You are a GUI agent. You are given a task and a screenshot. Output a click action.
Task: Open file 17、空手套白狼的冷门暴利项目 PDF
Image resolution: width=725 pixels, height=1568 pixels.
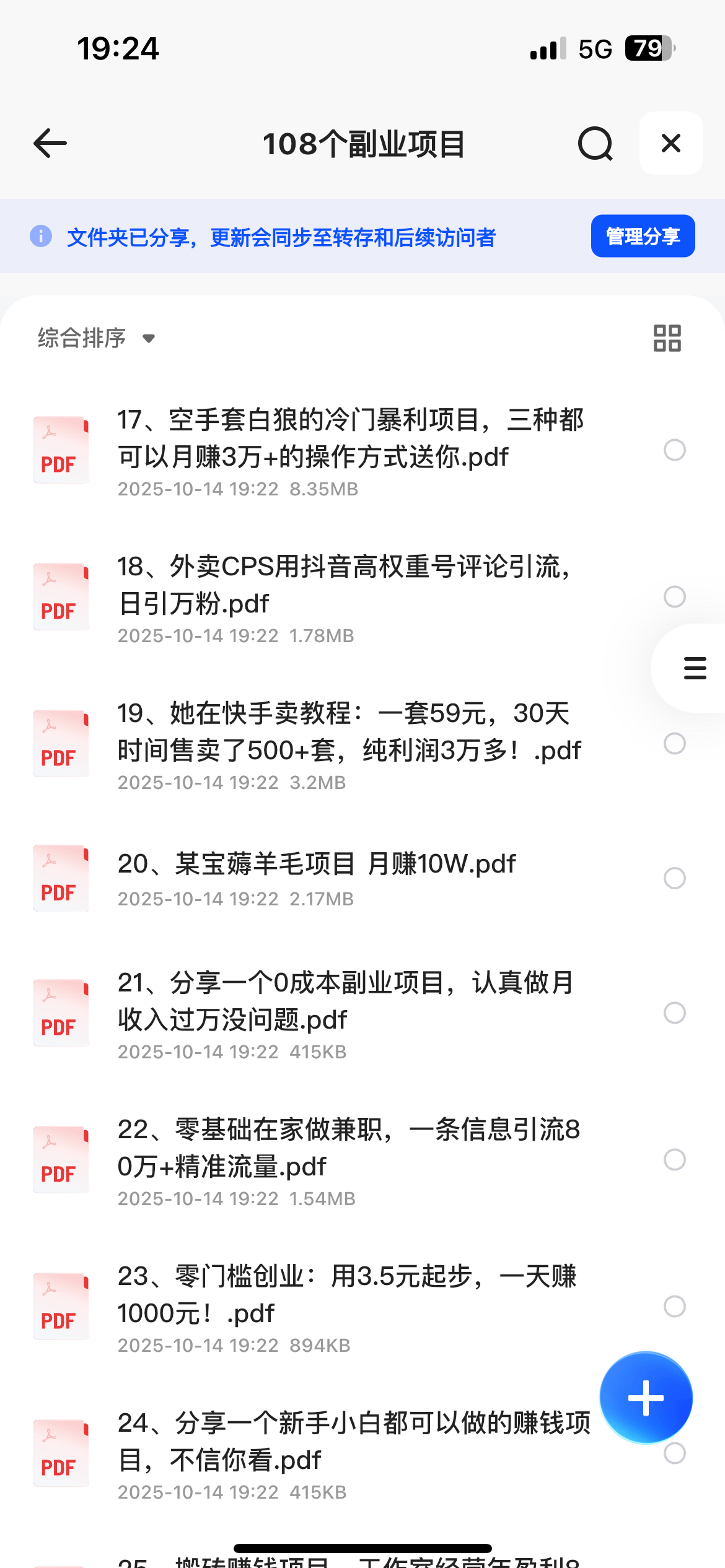click(x=350, y=438)
